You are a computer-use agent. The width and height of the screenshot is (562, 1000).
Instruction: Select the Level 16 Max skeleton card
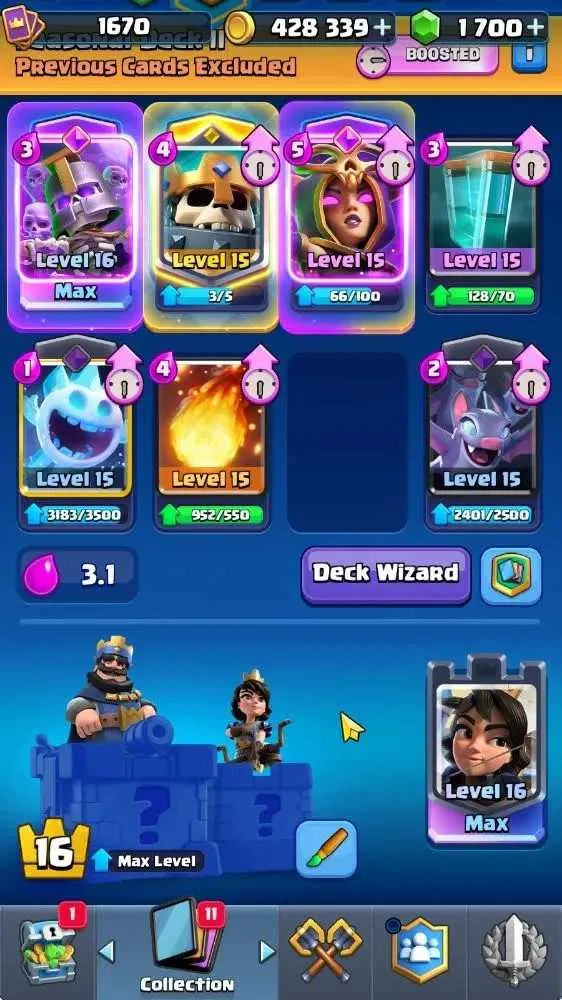click(75, 216)
